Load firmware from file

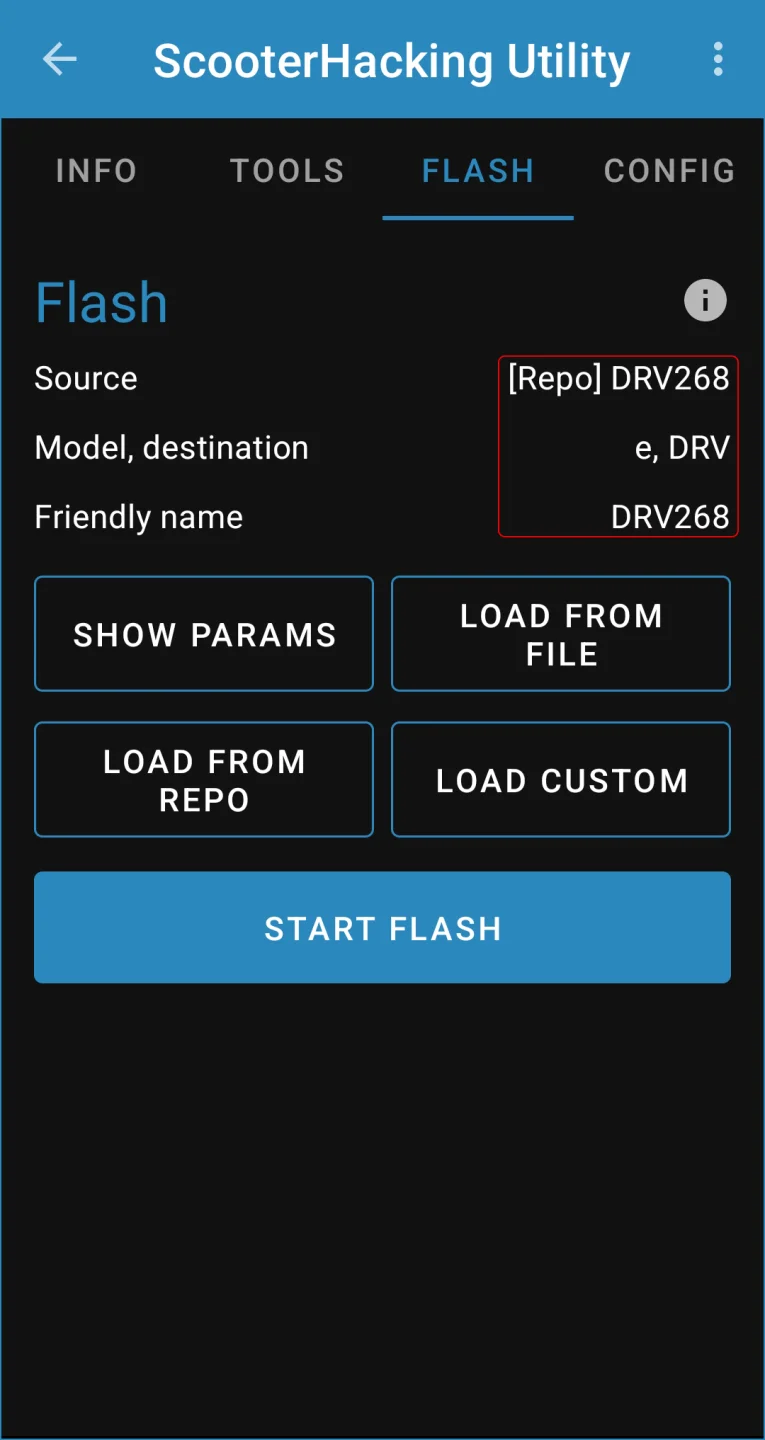pyautogui.click(x=561, y=634)
